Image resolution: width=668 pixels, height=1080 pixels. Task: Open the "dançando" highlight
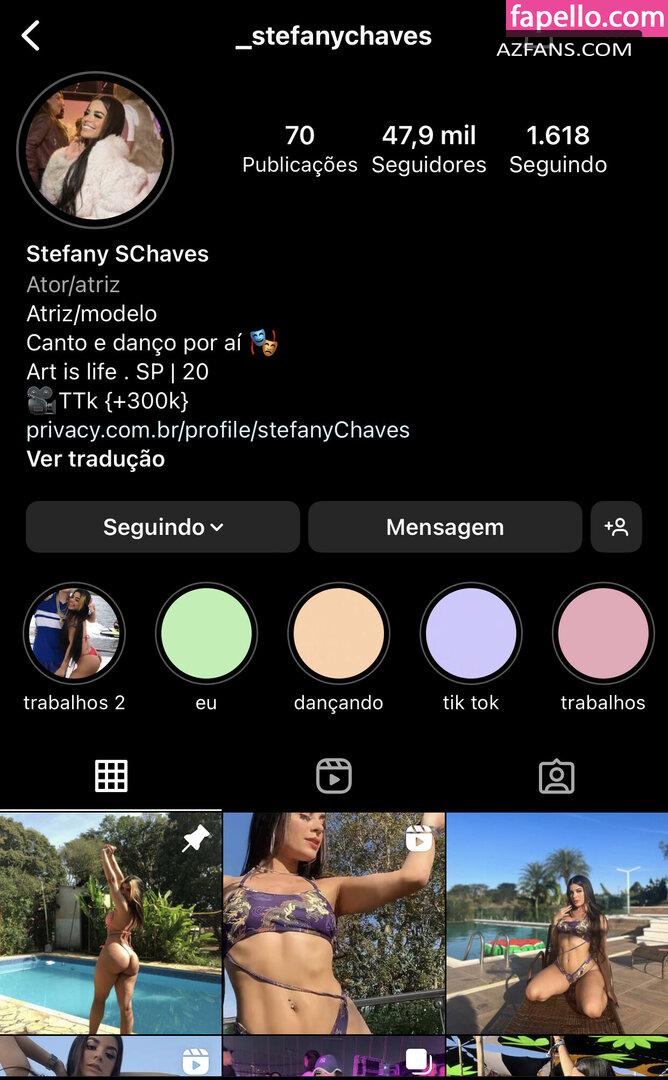click(x=338, y=634)
